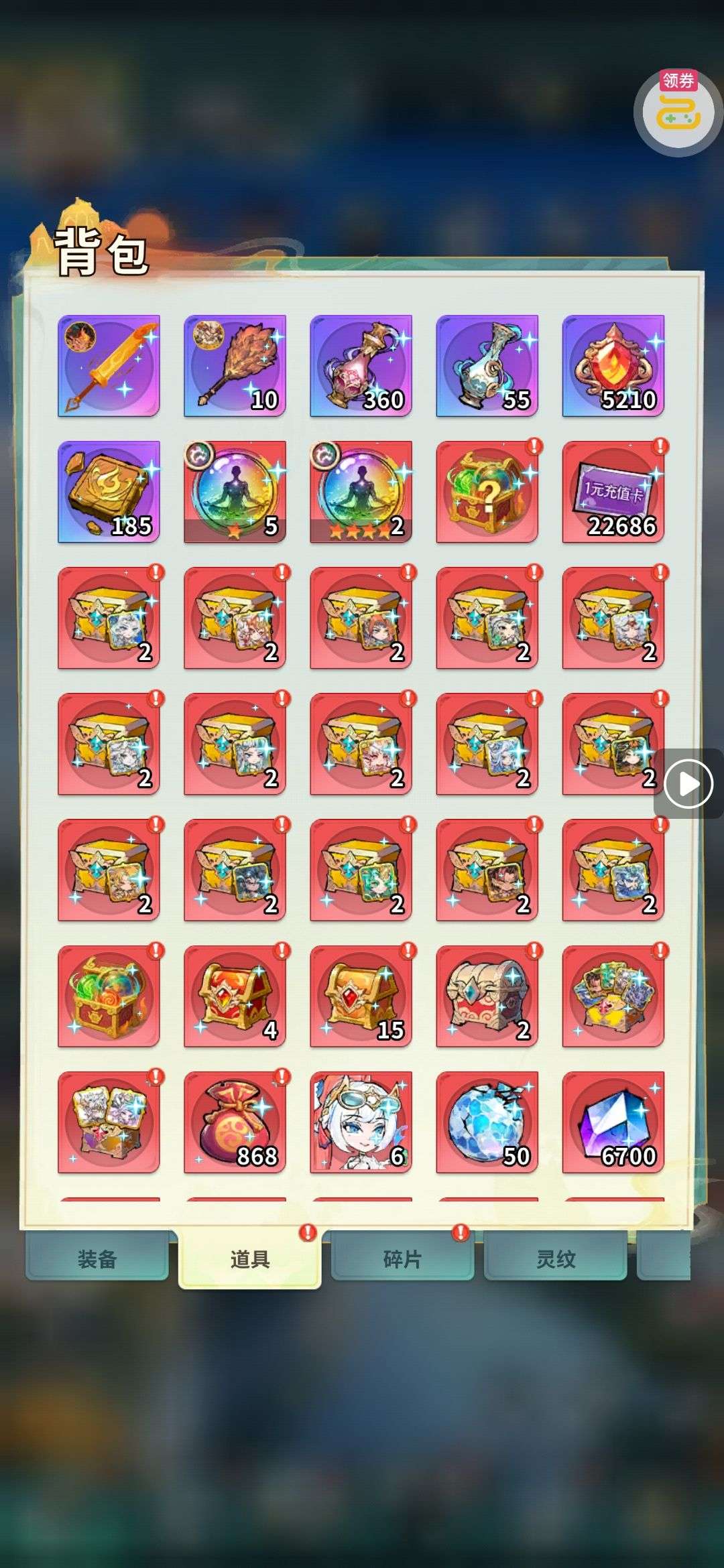Select the one-star meditation orb with 5

point(235,492)
